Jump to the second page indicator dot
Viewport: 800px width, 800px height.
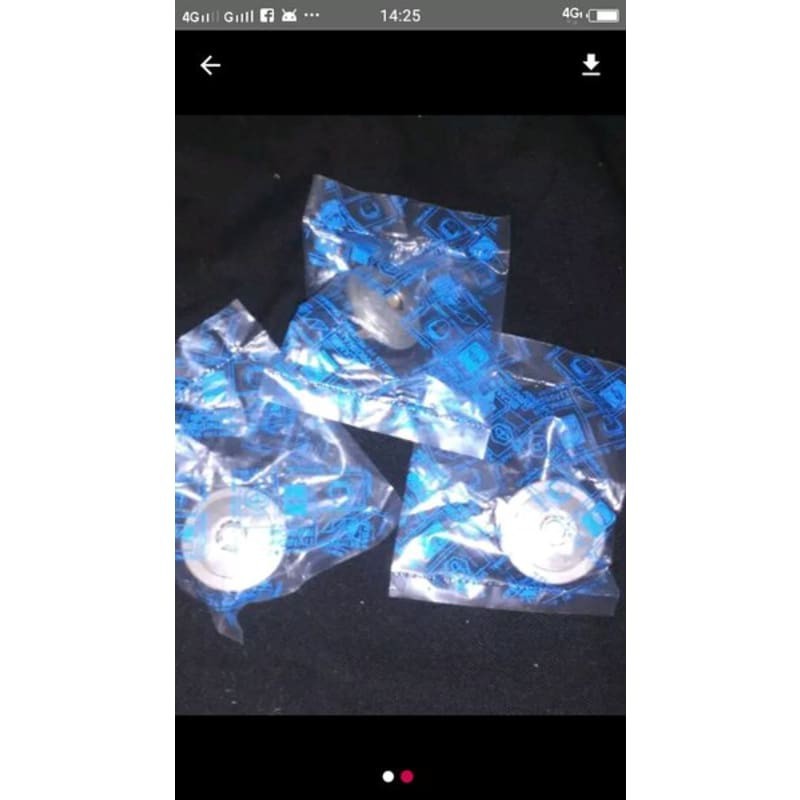407,776
